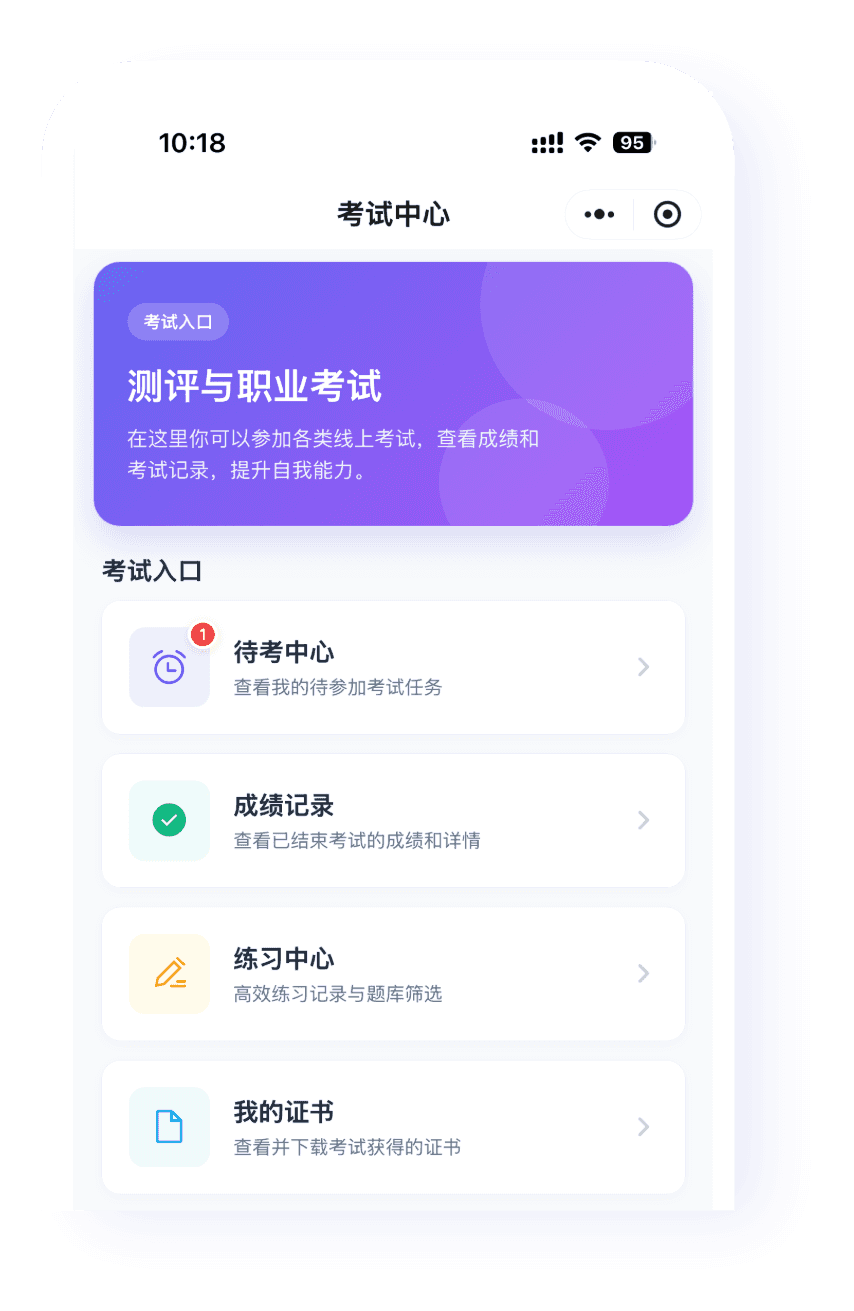Open the 待考中心 entry

[x=393, y=667]
